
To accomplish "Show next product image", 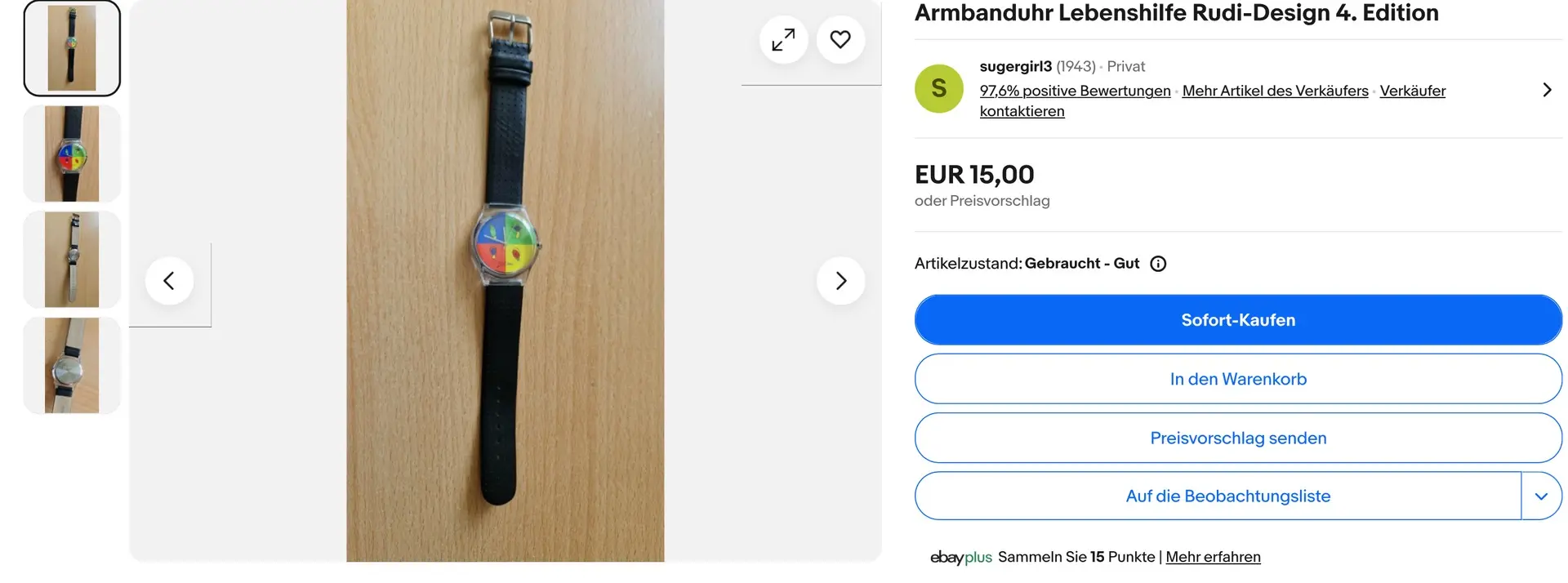I will 840,281.
